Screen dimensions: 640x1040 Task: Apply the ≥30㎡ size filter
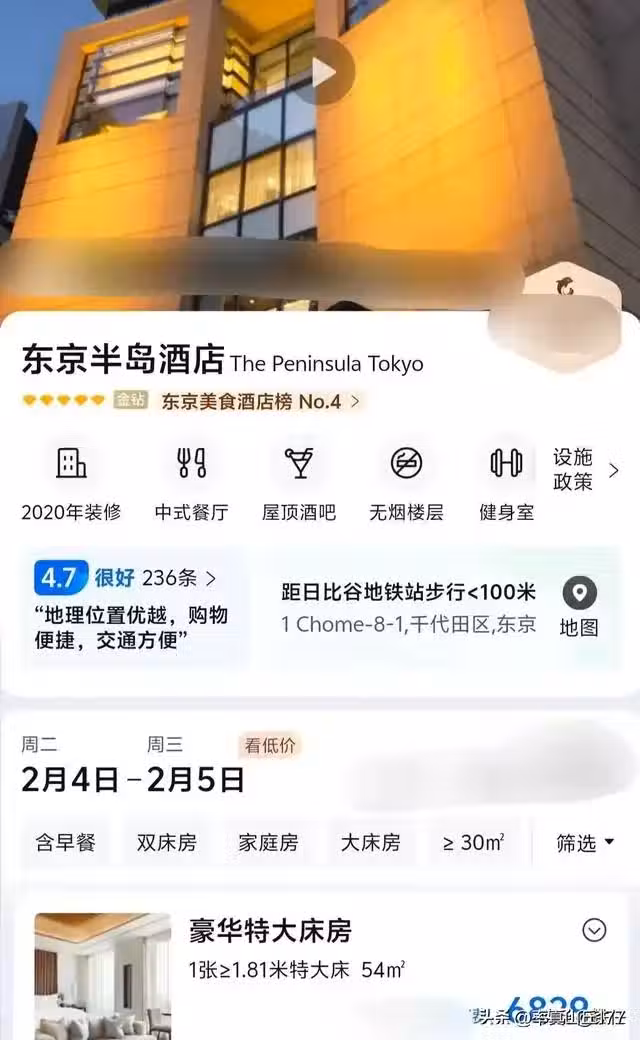click(x=473, y=843)
